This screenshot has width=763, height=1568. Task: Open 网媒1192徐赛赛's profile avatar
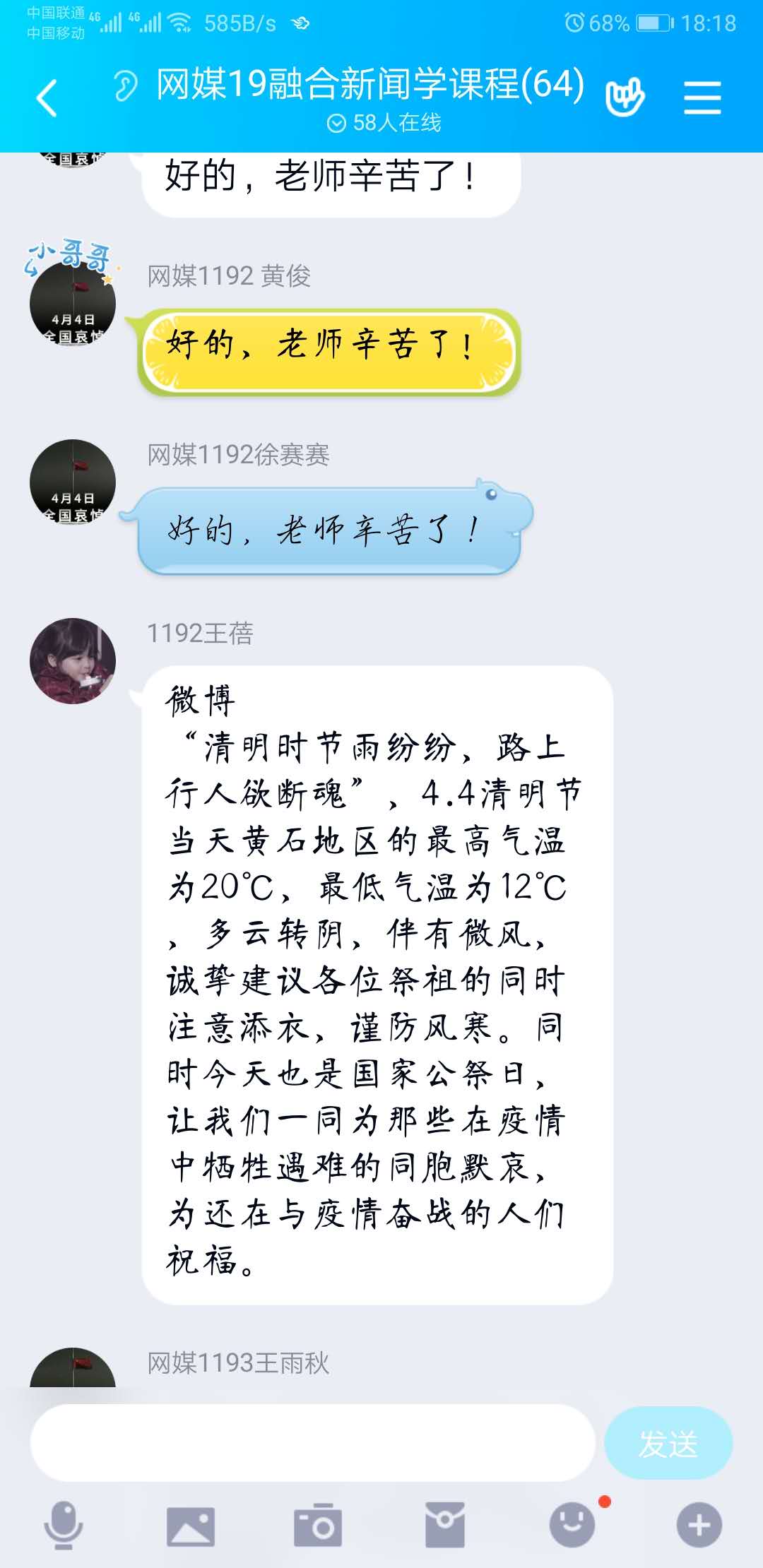(x=73, y=482)
